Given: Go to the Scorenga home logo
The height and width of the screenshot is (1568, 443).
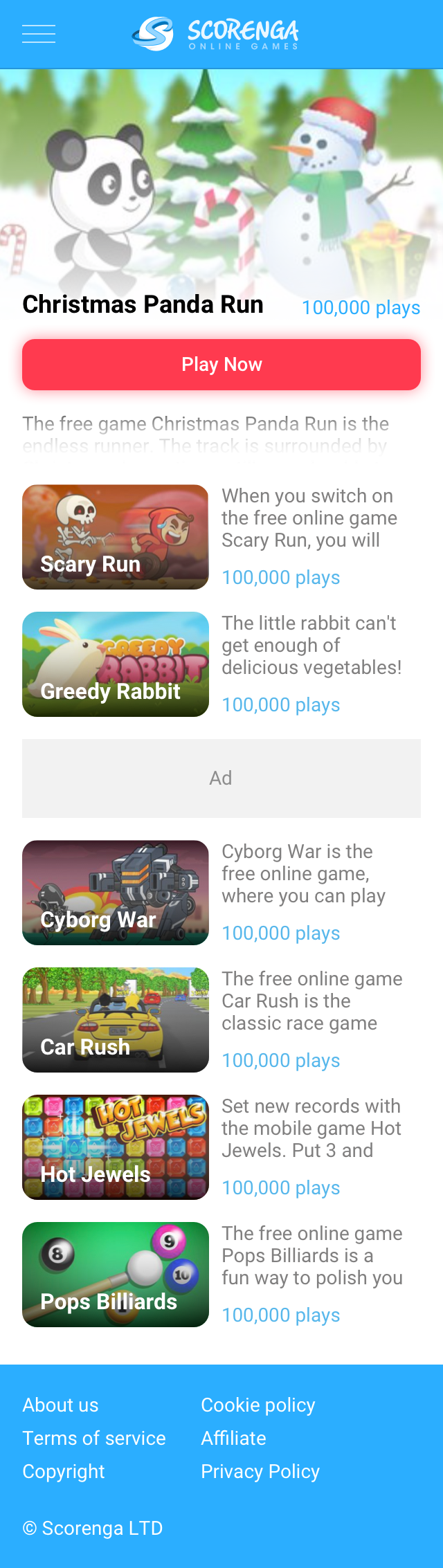Looking at the screenshot, I should click(216, 34).
